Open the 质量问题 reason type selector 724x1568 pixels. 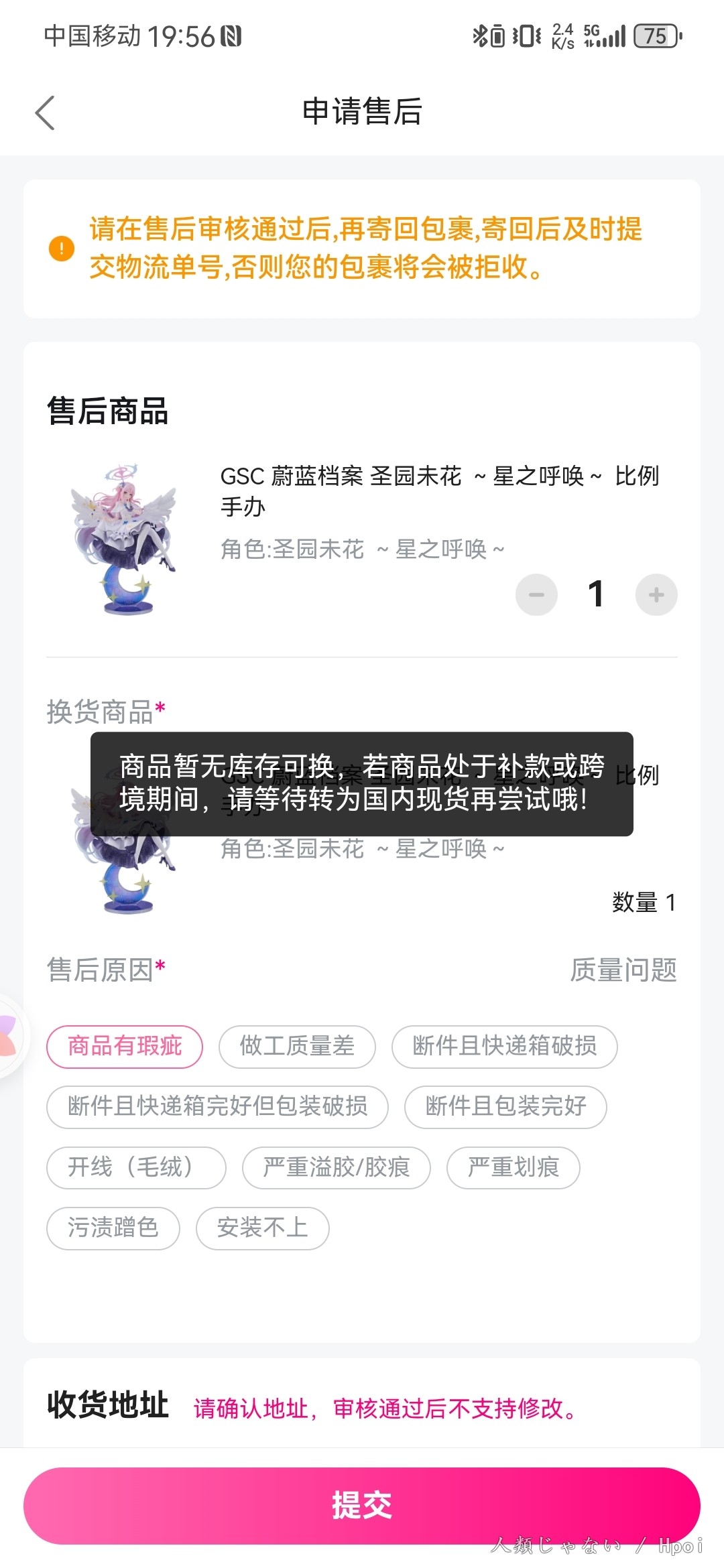click(623, 970)
